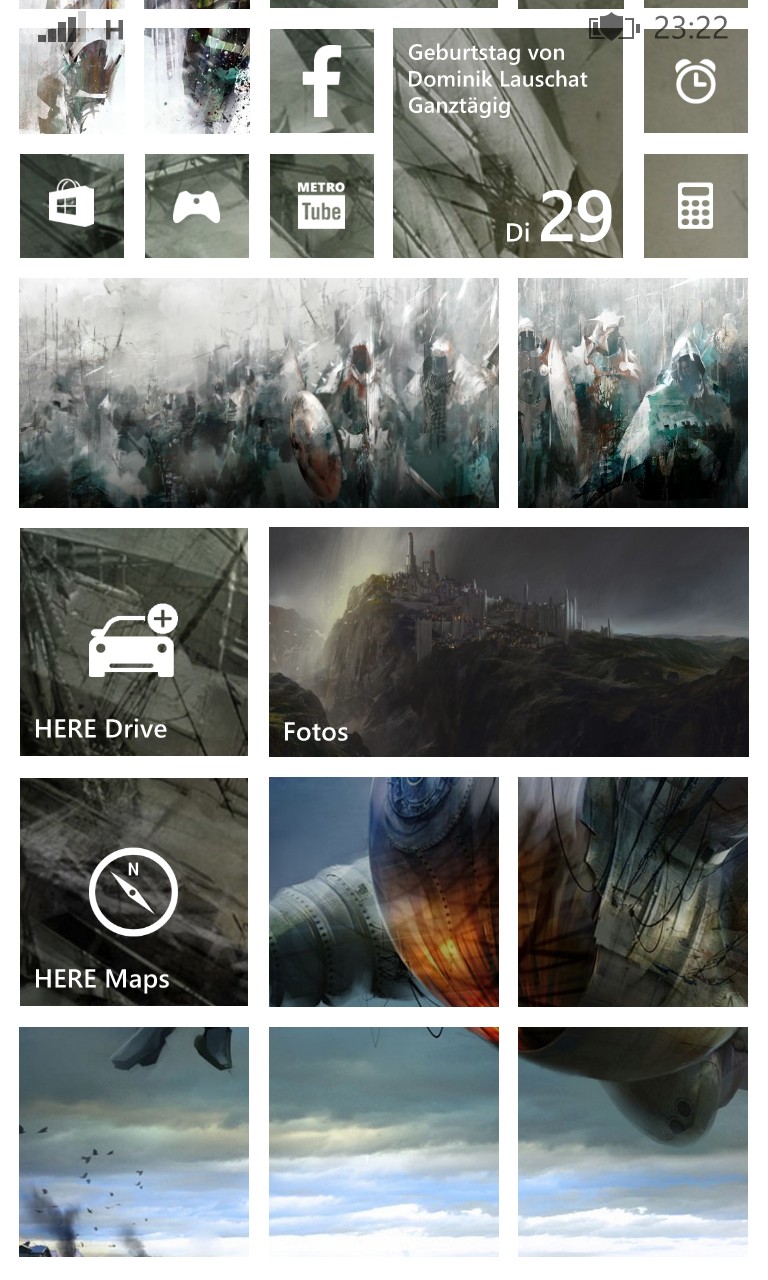The image size is (768, 1280).
Task: Open the Facebook tile
Action: pos(322,81)
